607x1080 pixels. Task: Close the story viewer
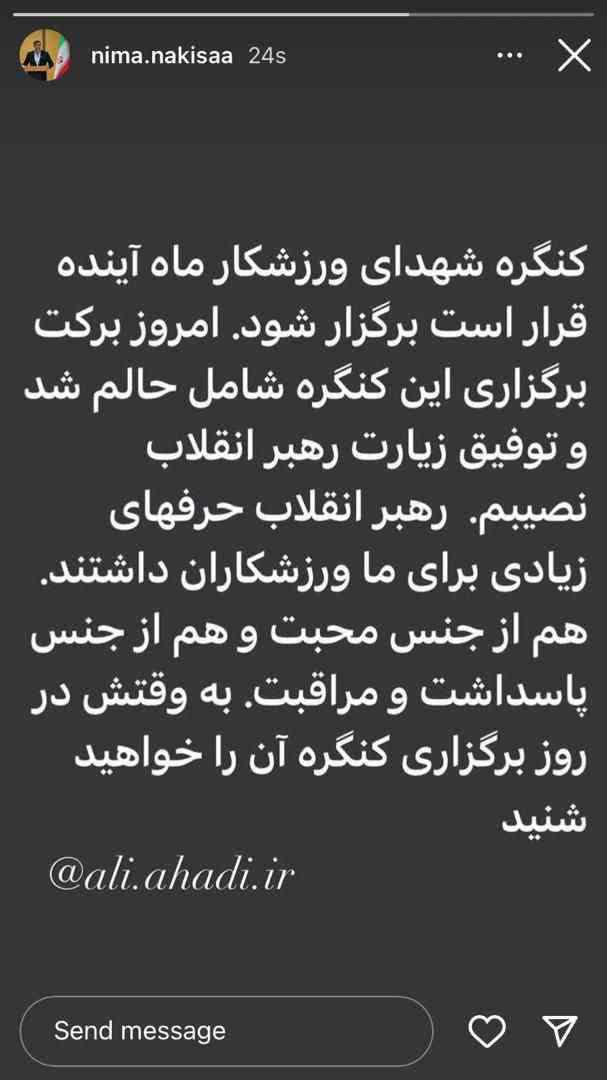[x=574, y=56]
